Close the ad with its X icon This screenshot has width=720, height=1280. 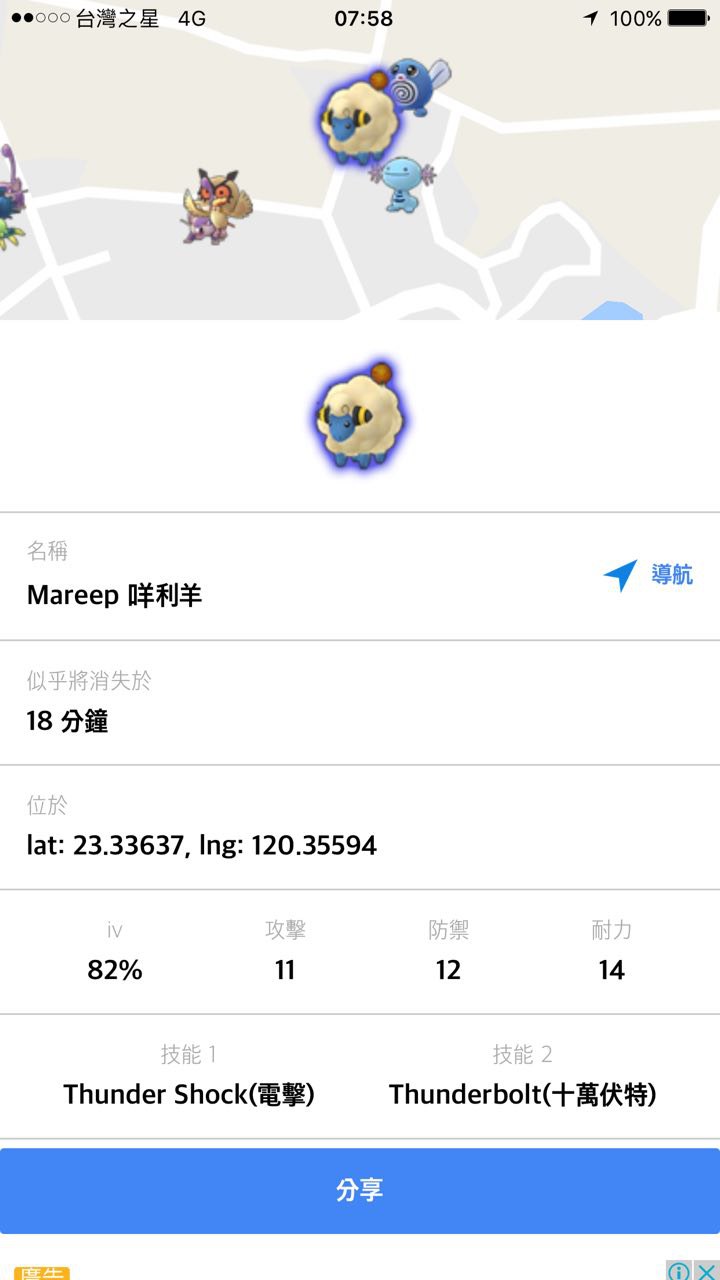pyautogui.click(x=706, y=1270)
